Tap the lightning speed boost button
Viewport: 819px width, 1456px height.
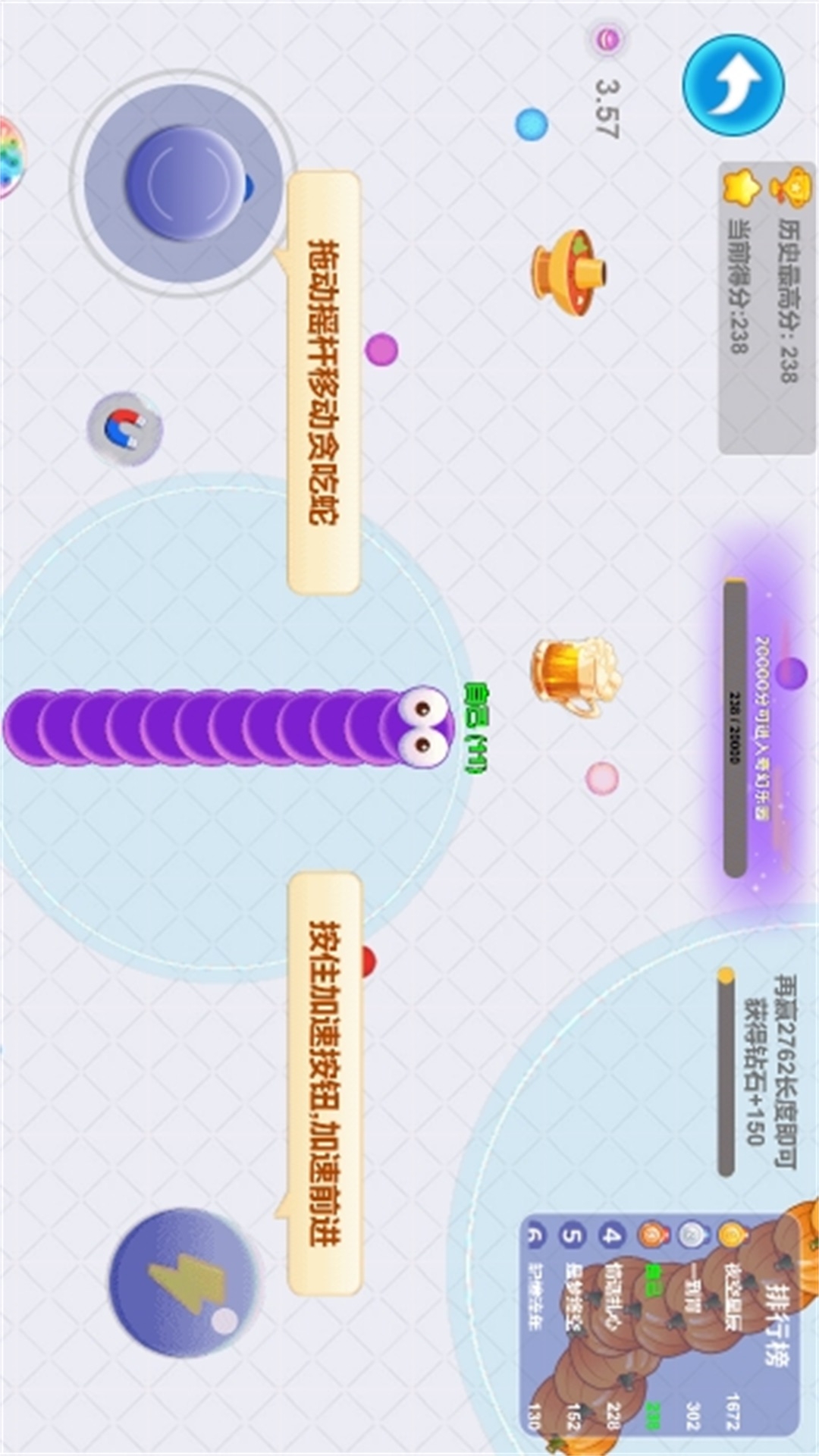(x=184, y=1282)
